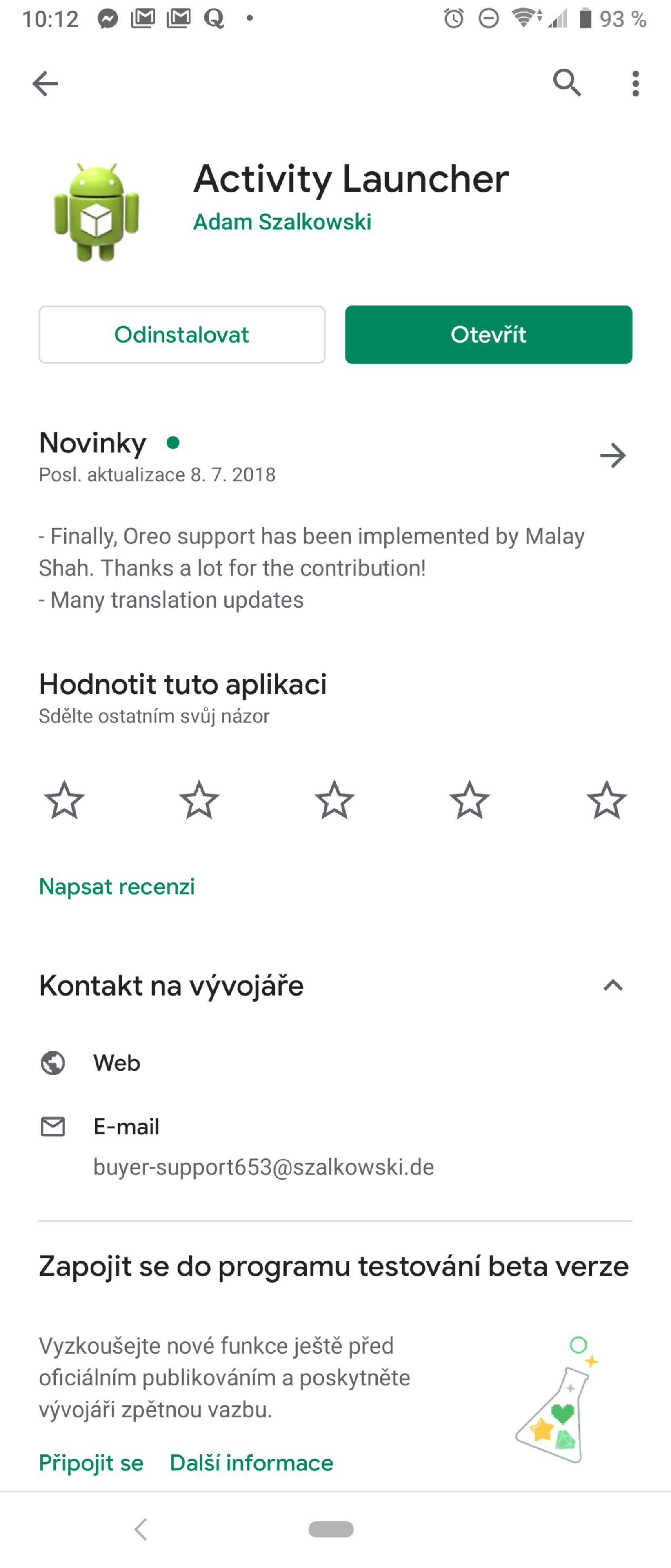
Task: Open the Novinky details arrow
Action: click(x=613, y=455)
